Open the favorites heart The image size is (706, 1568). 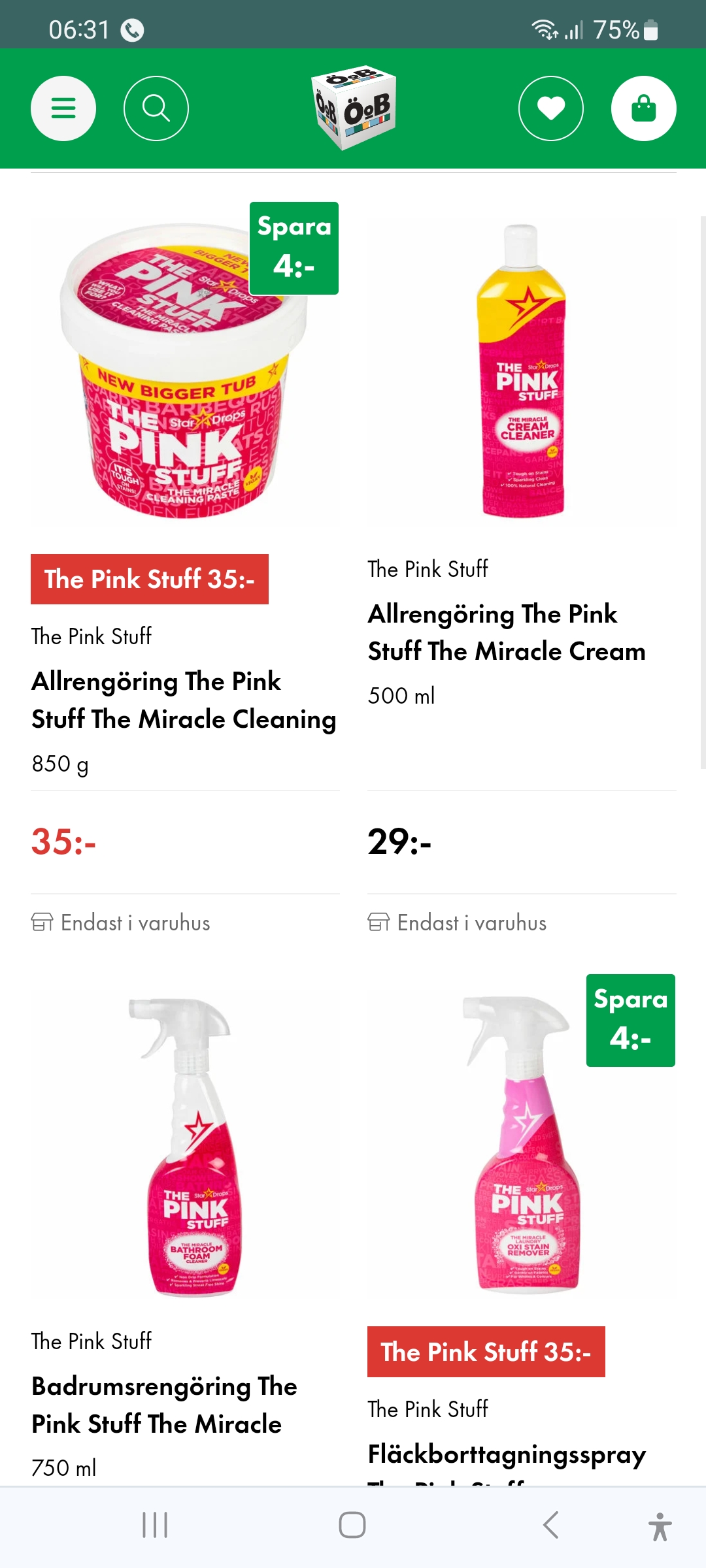pos(550,108)
